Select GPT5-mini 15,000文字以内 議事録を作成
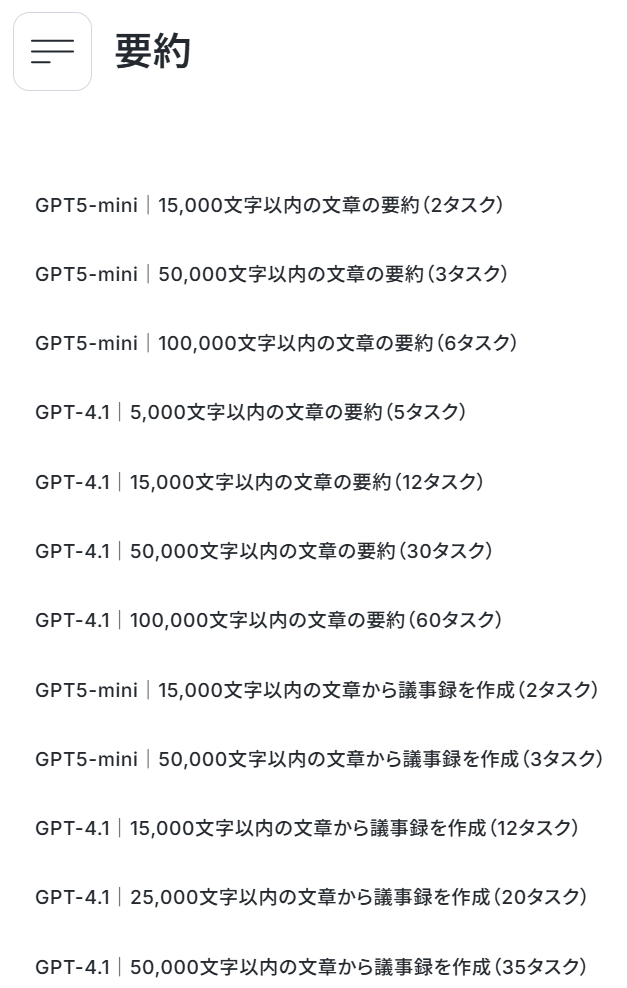The width and height of the screenshot is (627, 988). point(316,690)
